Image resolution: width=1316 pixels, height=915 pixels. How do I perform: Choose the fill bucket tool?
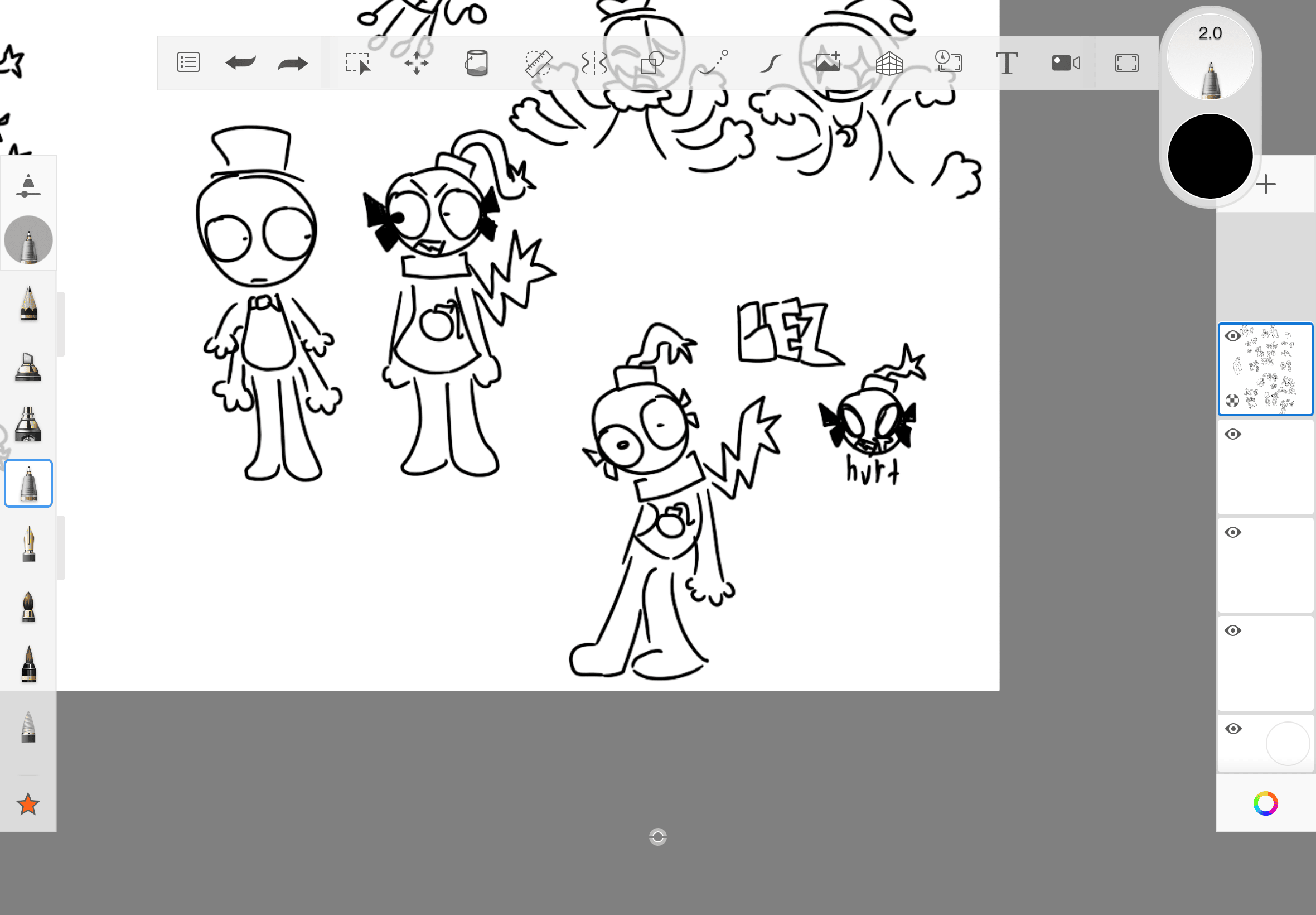click(x=477, y=62)
